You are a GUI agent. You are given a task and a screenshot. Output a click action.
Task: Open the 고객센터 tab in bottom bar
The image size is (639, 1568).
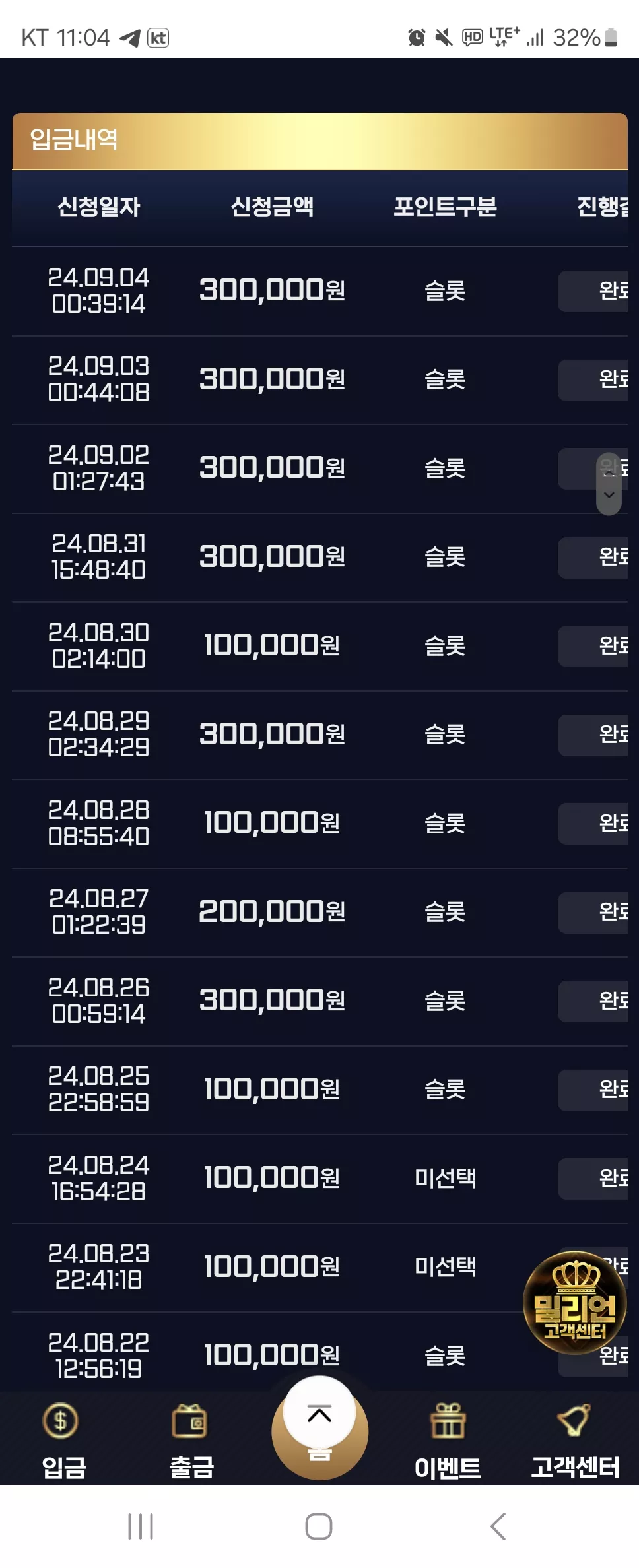(x=575, y=1440)
